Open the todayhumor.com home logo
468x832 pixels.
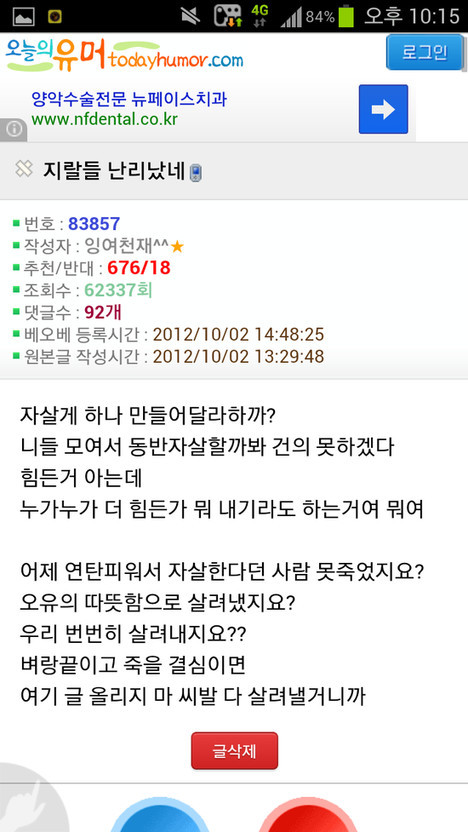point(124,57)
